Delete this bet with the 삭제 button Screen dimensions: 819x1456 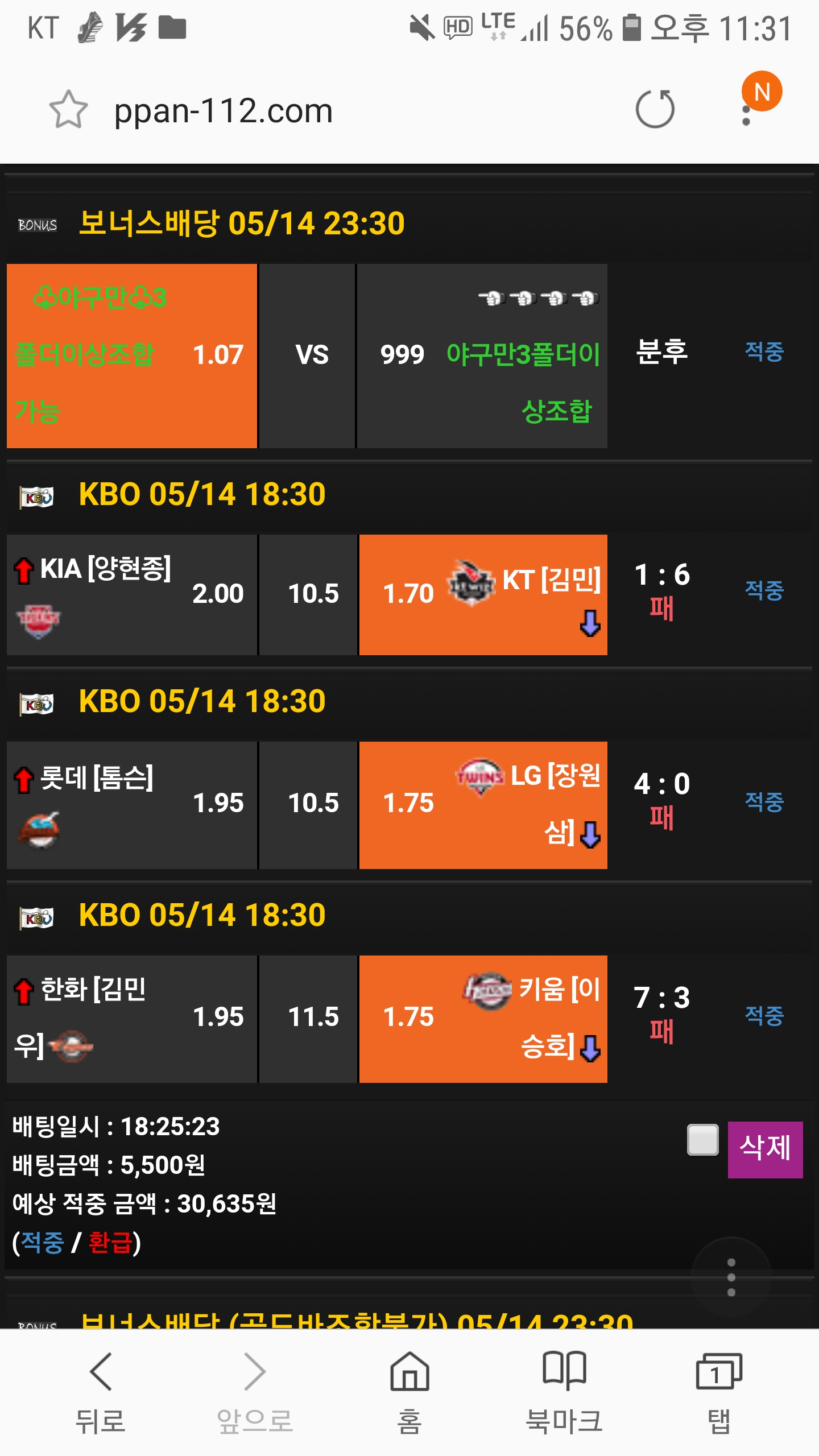pyautogui.click(x=765, y=1149)
